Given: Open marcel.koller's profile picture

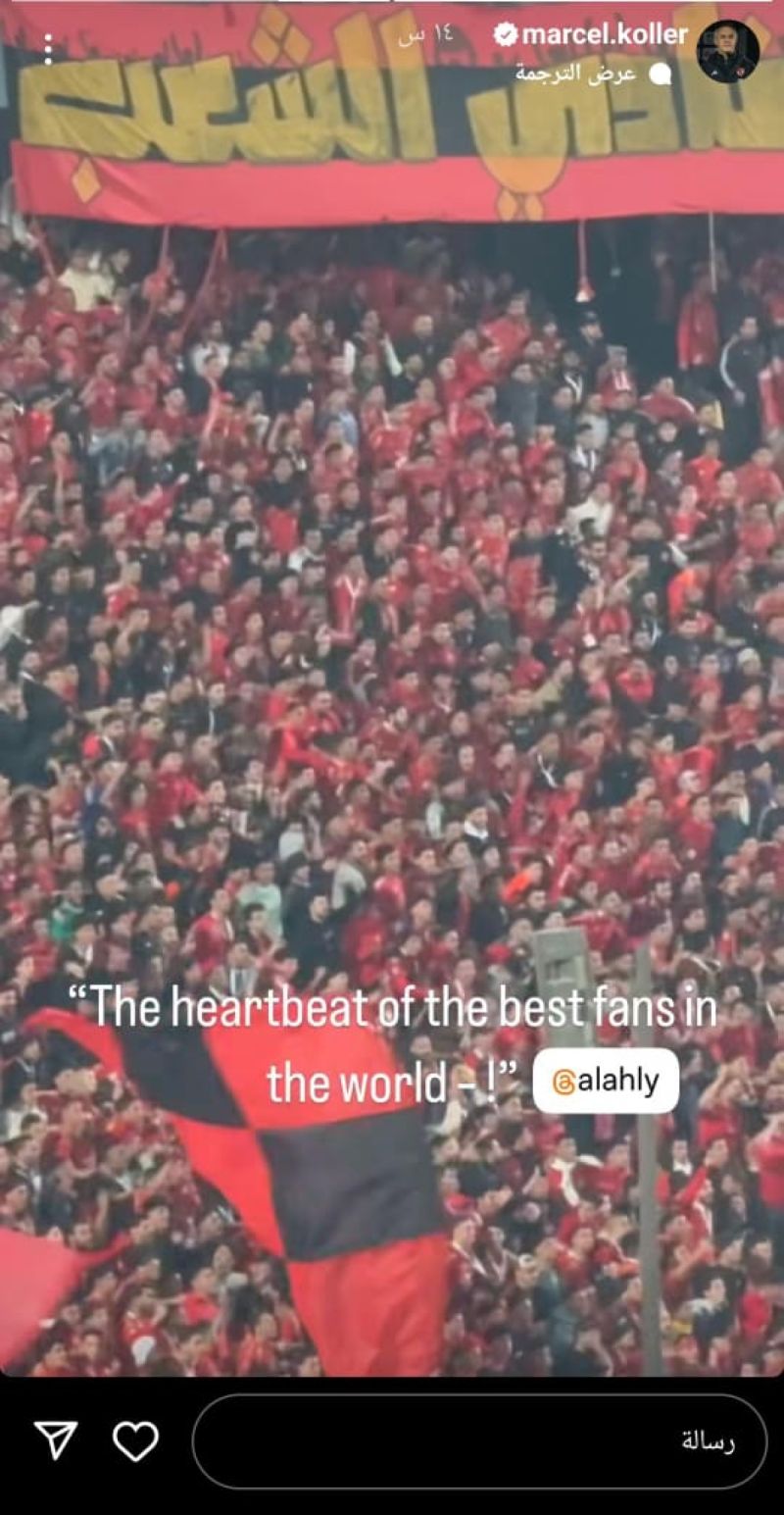Looking at the screenshot, I should [x=727, y=51].
